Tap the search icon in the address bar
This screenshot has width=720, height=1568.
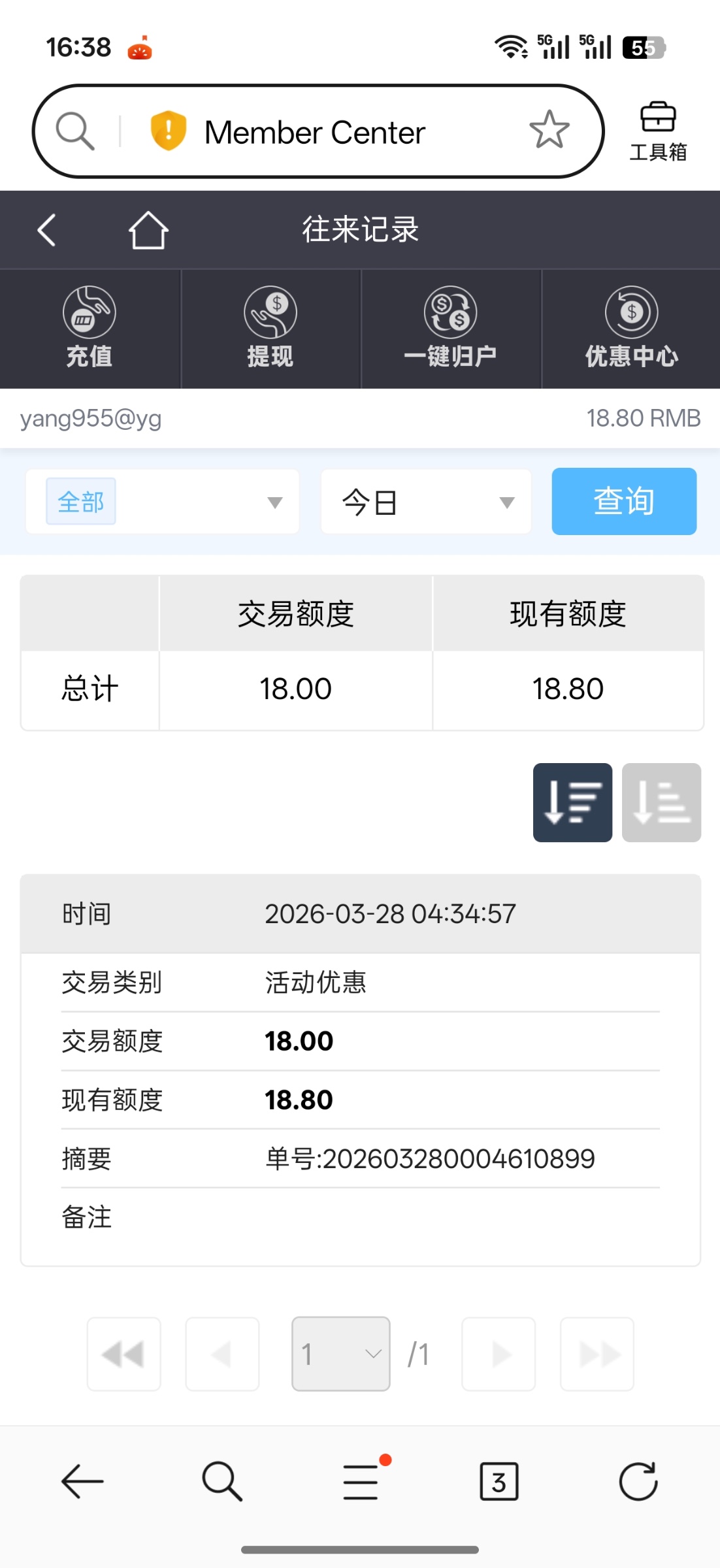coord(75,131)
